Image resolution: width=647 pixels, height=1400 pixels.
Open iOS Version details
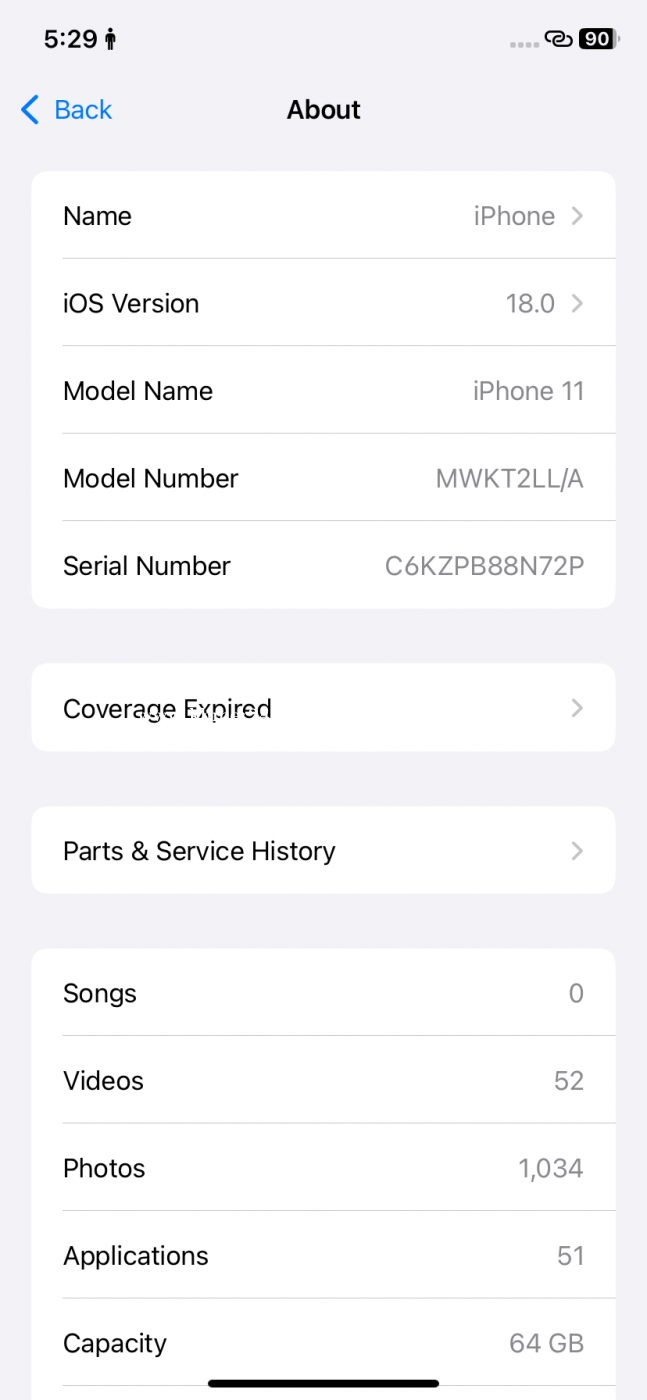click(x=323, y=303)
